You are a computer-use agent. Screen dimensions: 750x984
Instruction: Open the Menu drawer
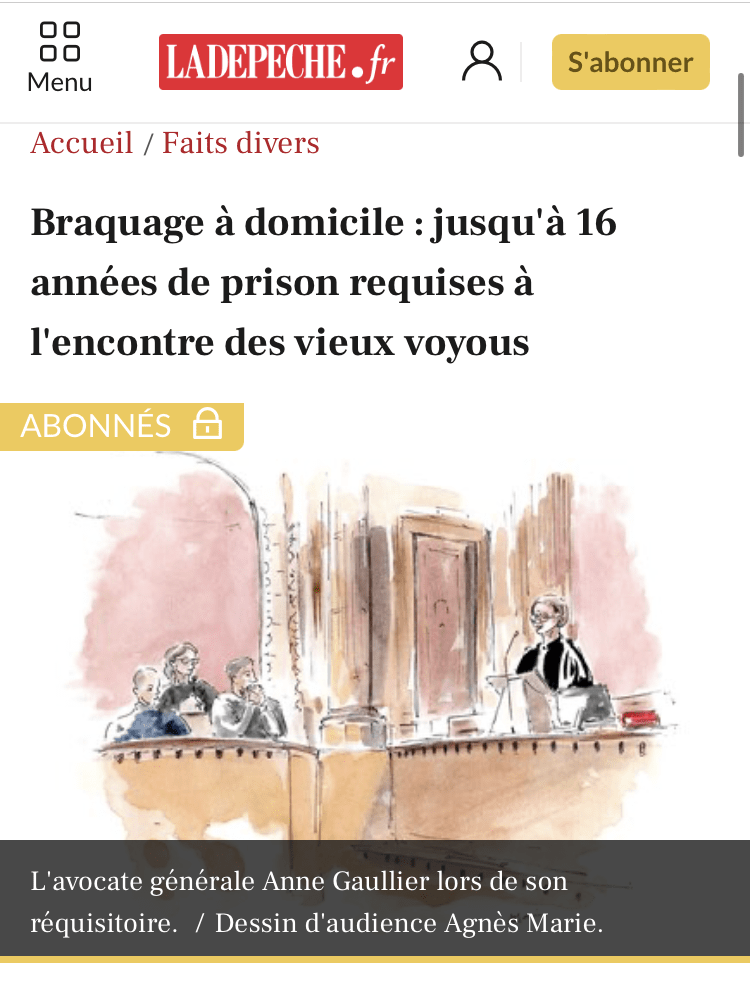[x=59, y=58]
